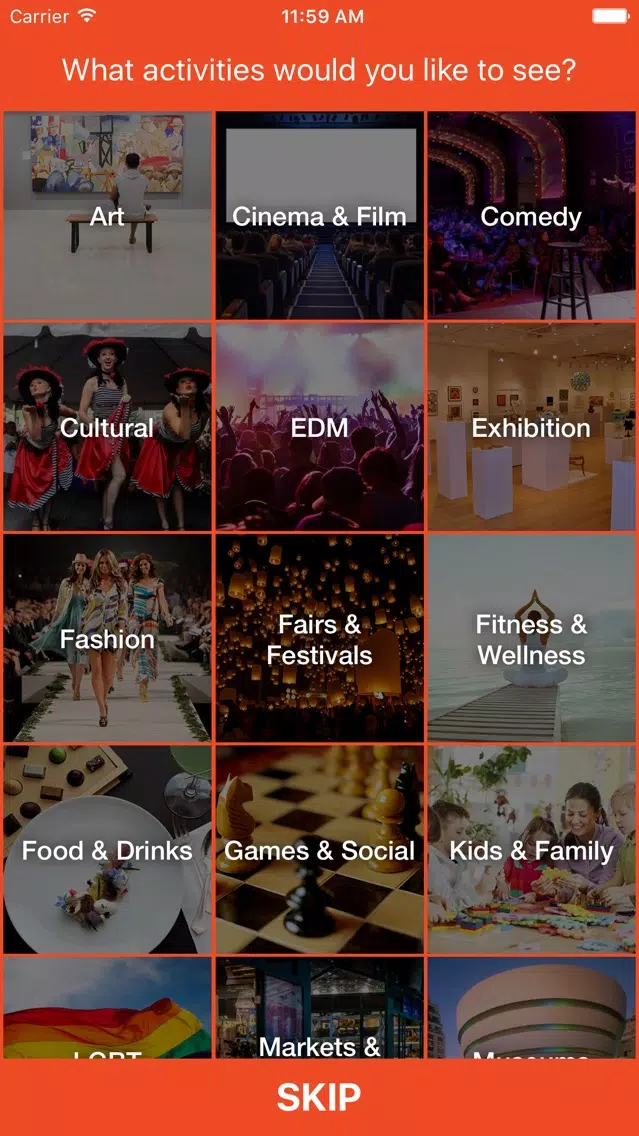Choose the Fitness & Wellness tile

[x=531, y=638]
